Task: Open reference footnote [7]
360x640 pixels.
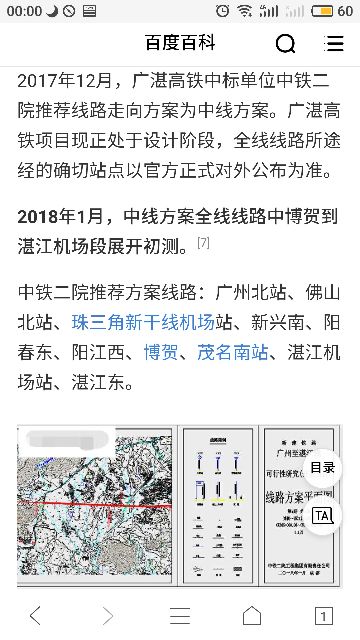Action: click(203, 243)
